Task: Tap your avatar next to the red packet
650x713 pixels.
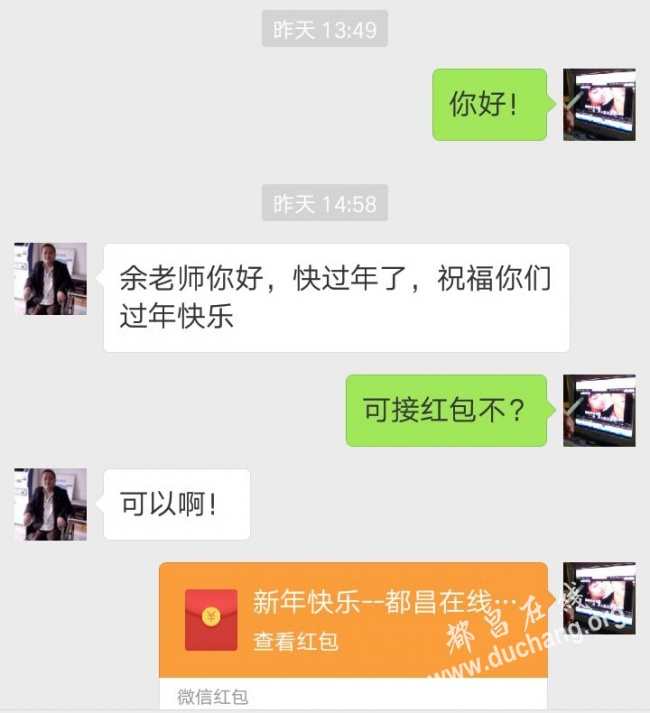Action: coord(599,598)
